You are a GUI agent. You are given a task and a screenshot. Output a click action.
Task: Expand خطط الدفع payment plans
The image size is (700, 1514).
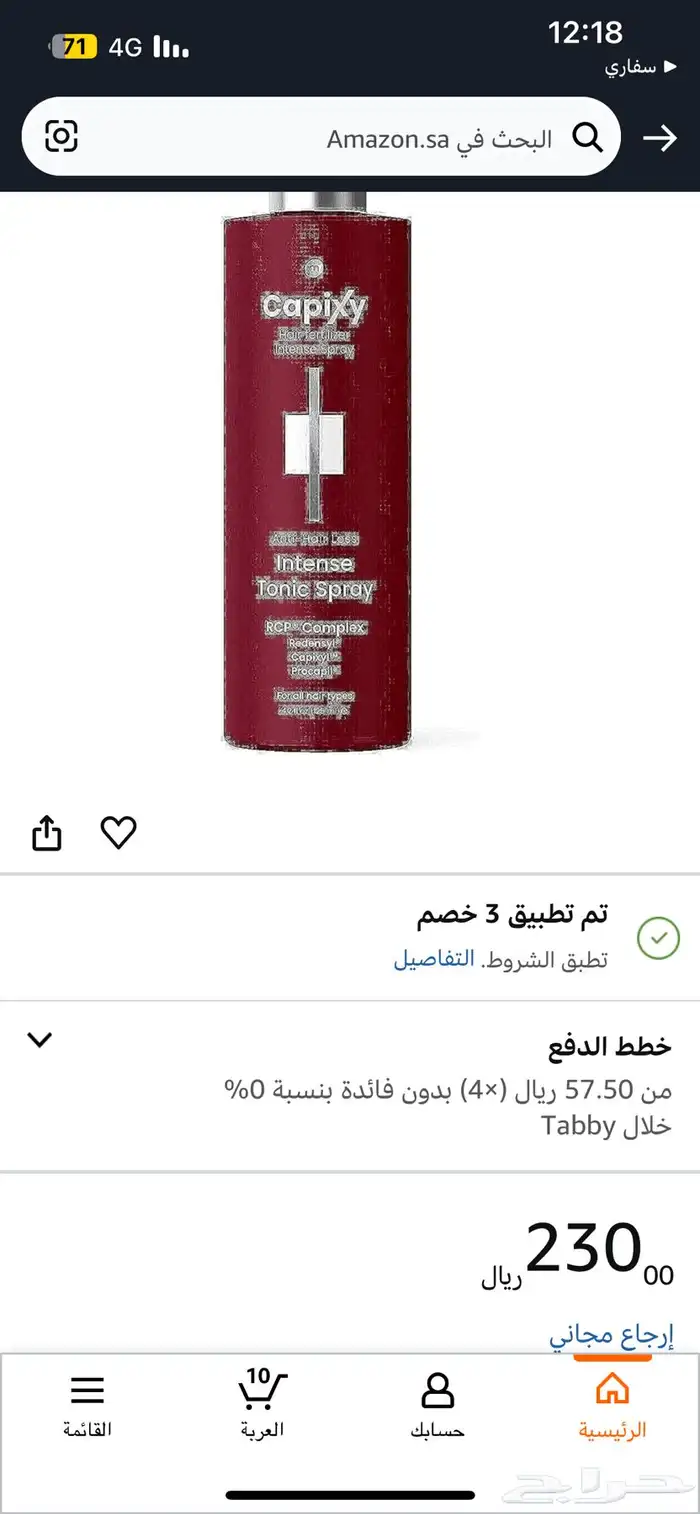(x=39, y=1040)
